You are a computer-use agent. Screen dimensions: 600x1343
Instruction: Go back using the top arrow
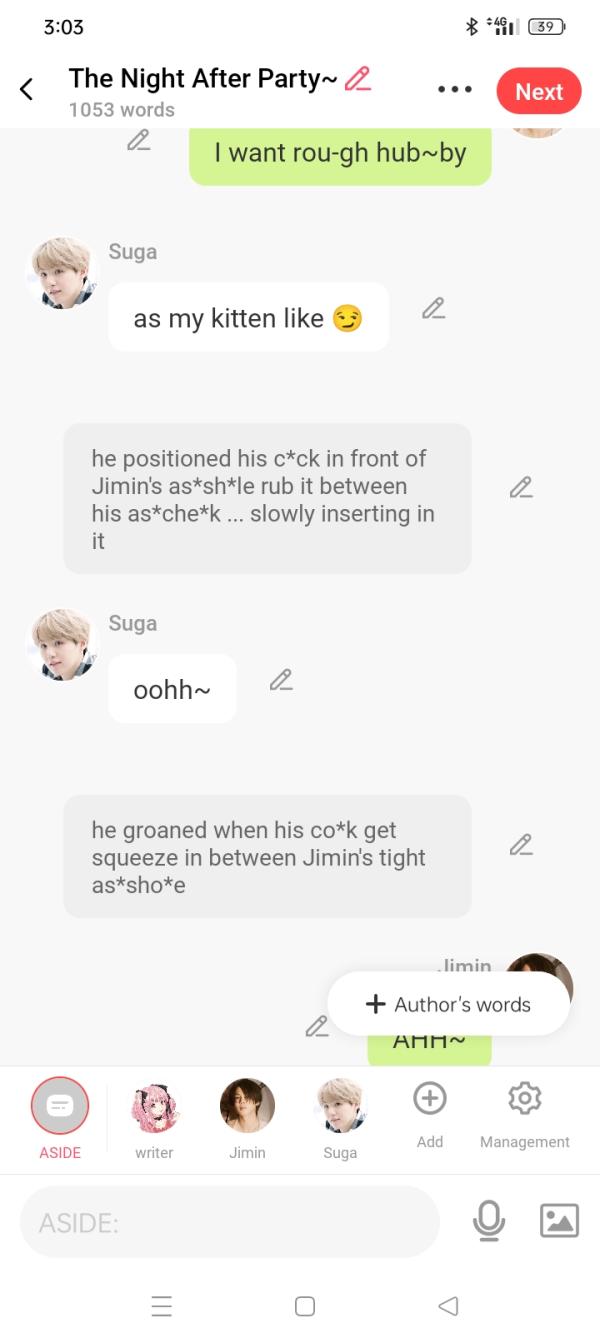[27, 90]
